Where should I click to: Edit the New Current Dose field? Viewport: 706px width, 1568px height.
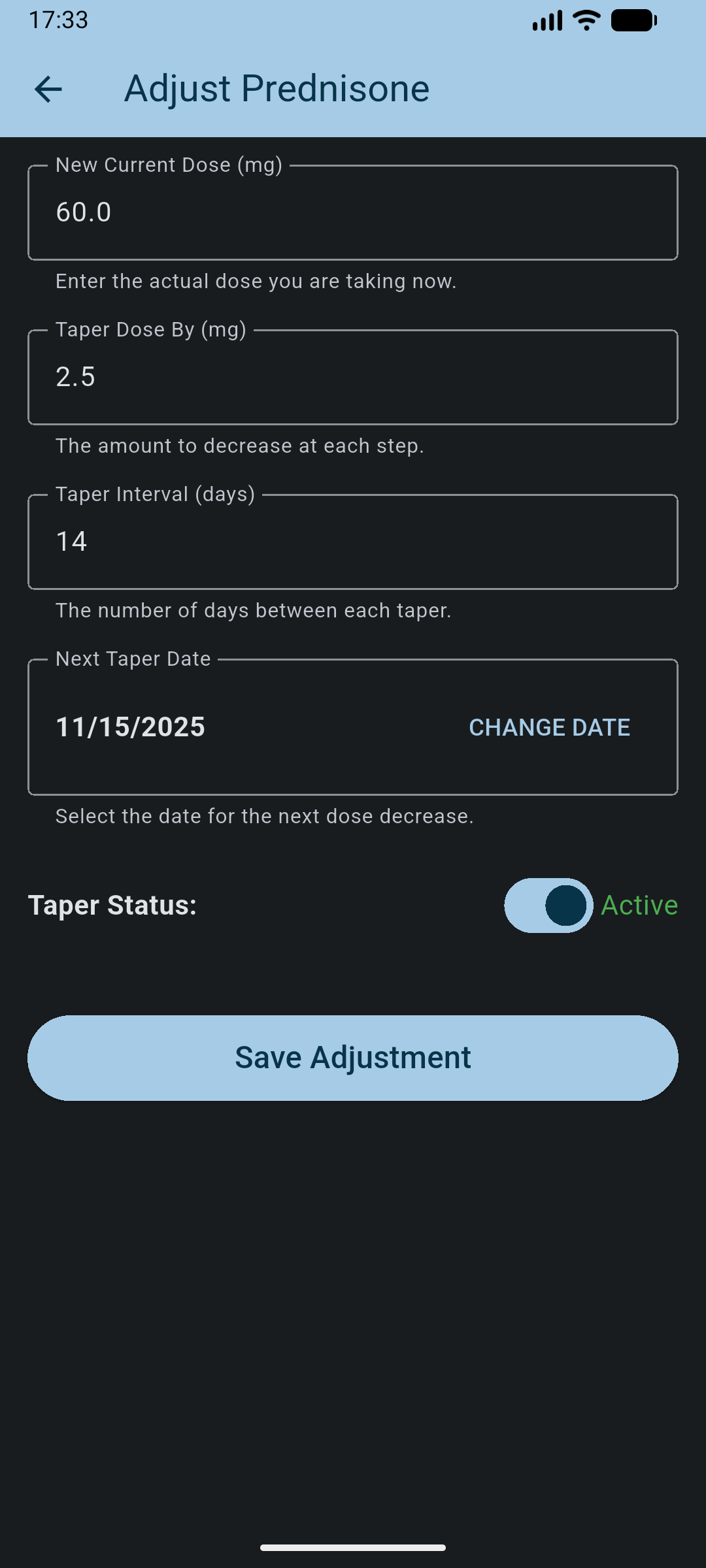tap(353, 213)
